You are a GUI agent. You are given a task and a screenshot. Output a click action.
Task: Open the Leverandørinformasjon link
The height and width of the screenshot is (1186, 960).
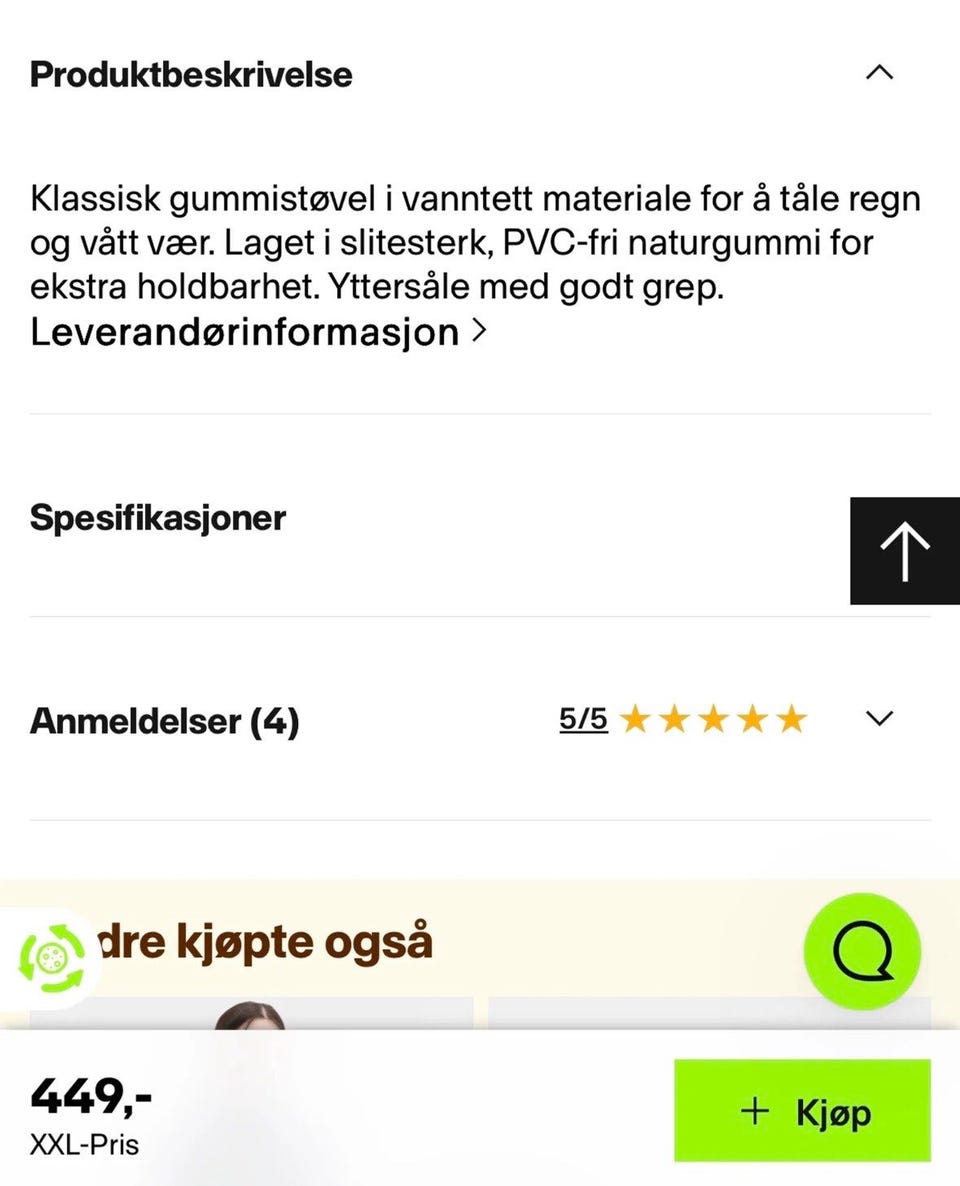[236, 331]
